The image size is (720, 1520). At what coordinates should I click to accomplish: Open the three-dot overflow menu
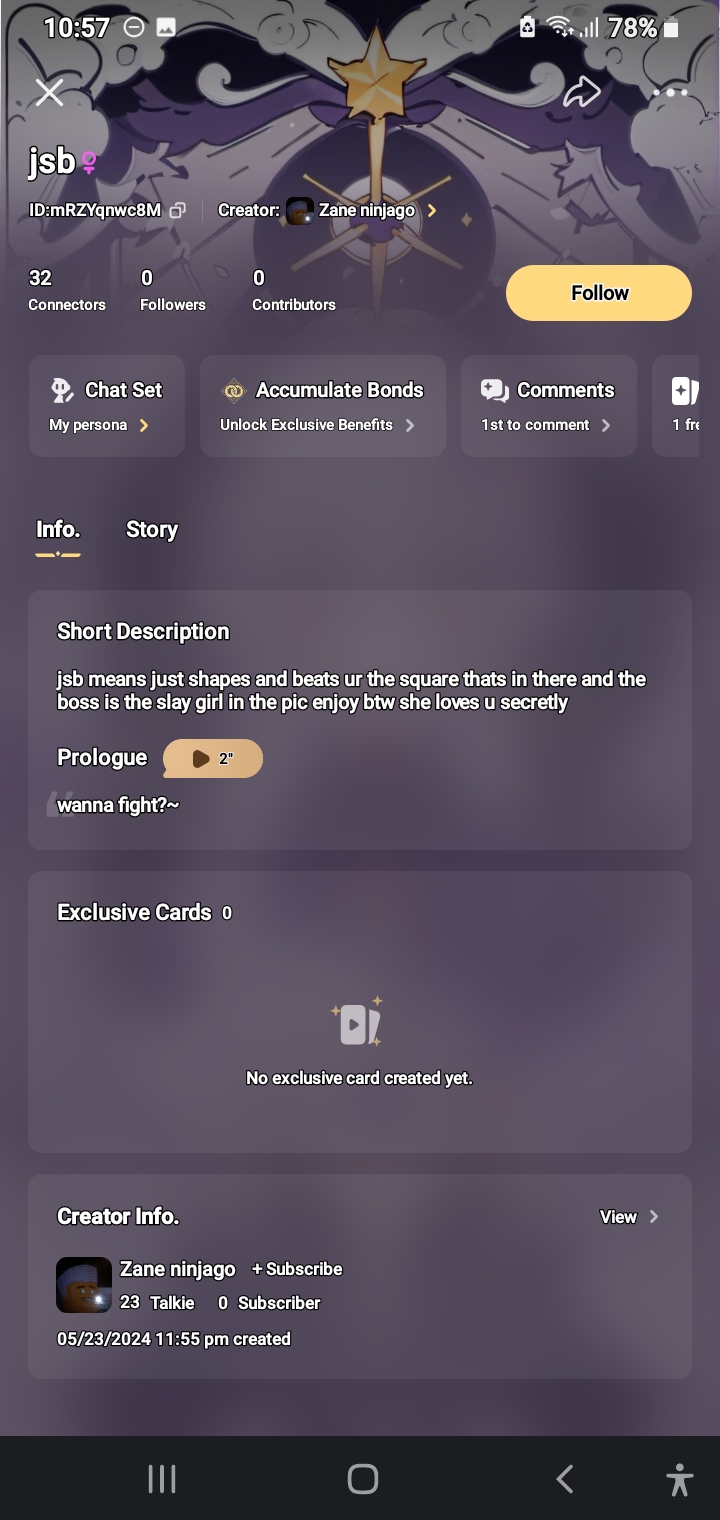(669, 93)
